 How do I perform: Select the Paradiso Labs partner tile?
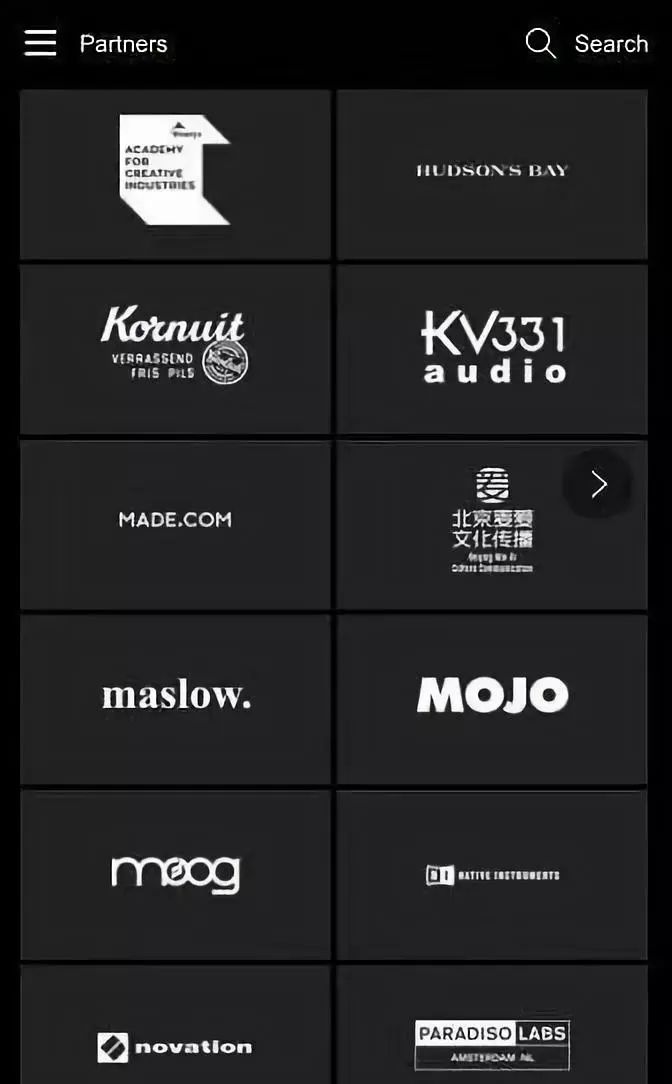[492, 1025]
